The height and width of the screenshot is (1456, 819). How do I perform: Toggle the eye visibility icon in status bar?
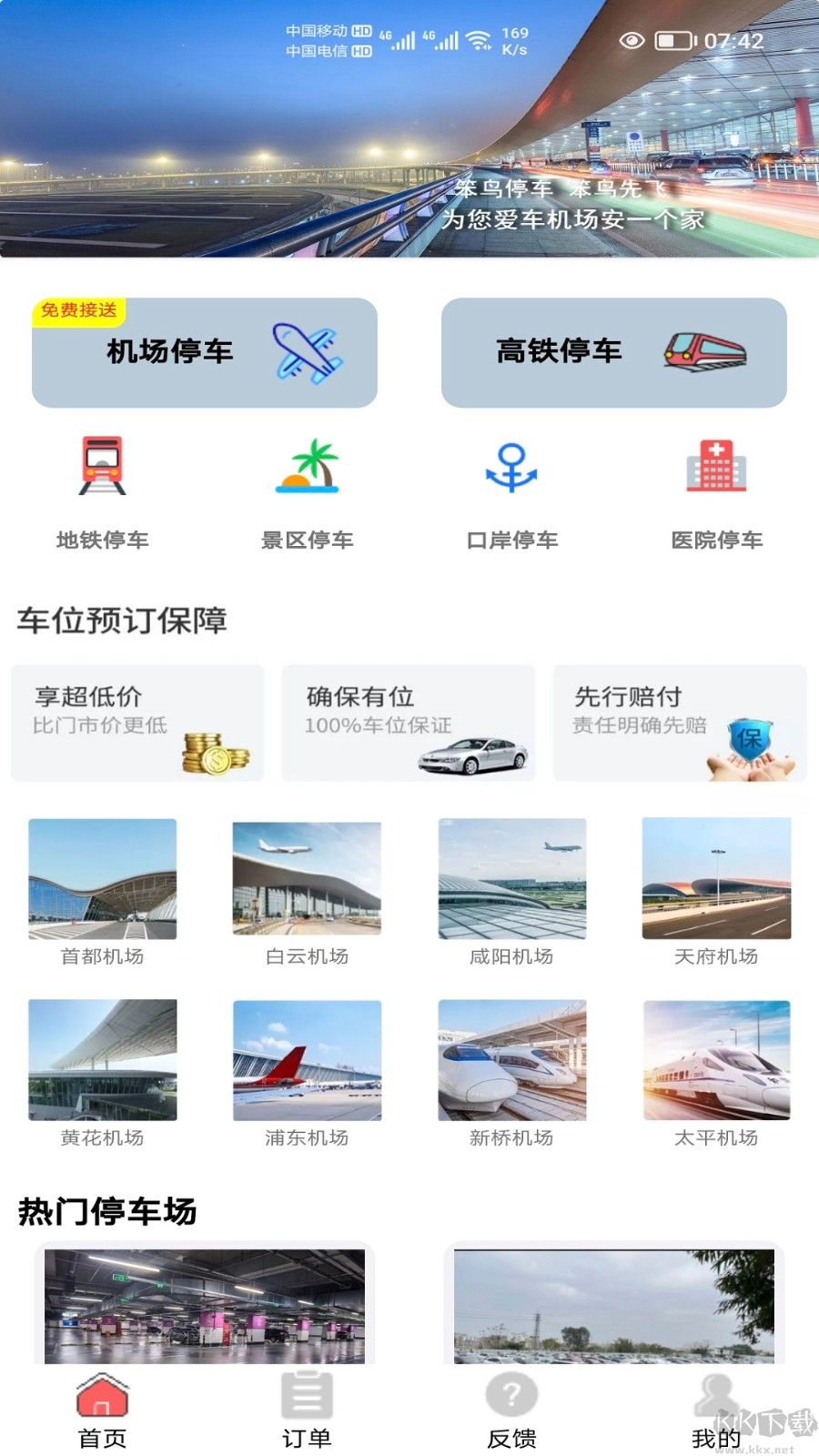(x=632, y=41)
